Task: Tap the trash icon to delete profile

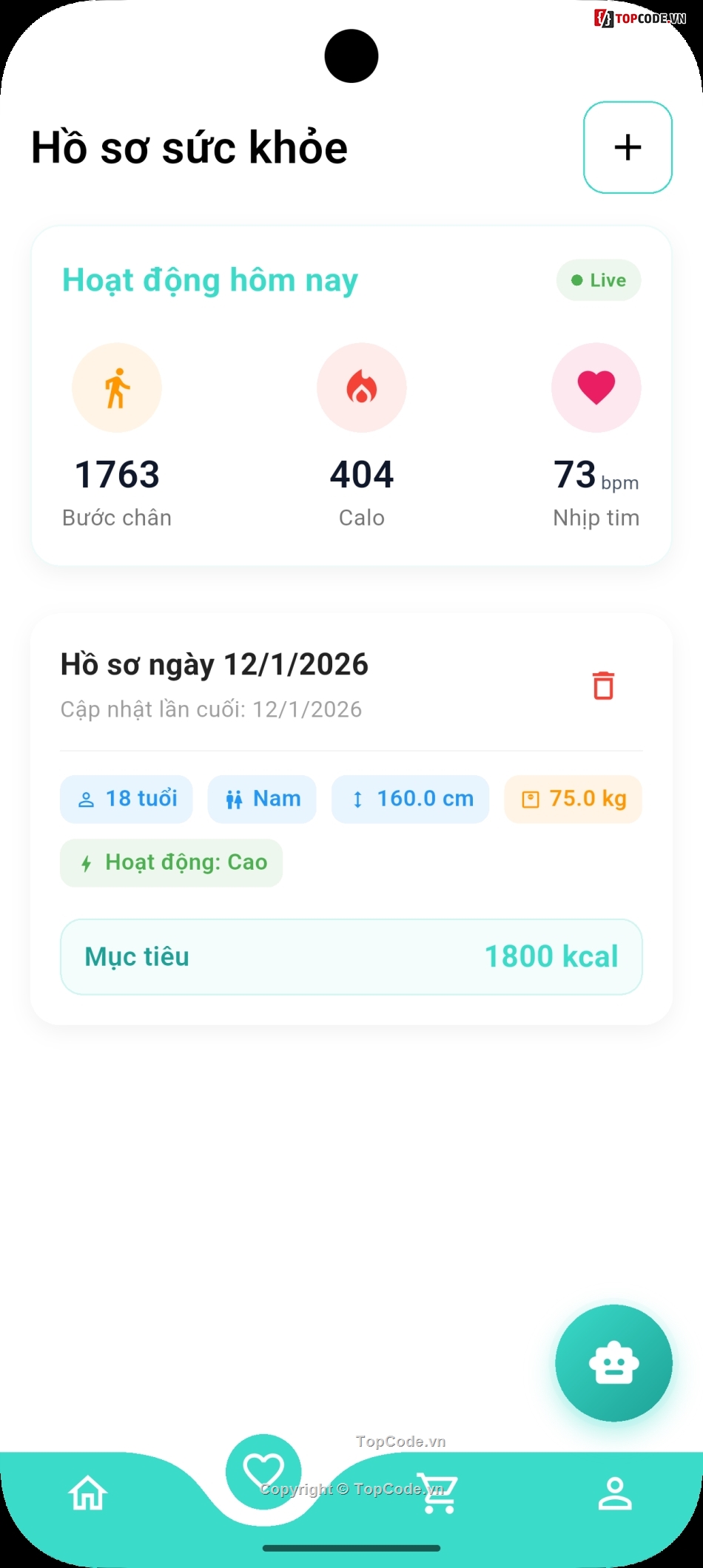Action: click(x=604, y=686)
